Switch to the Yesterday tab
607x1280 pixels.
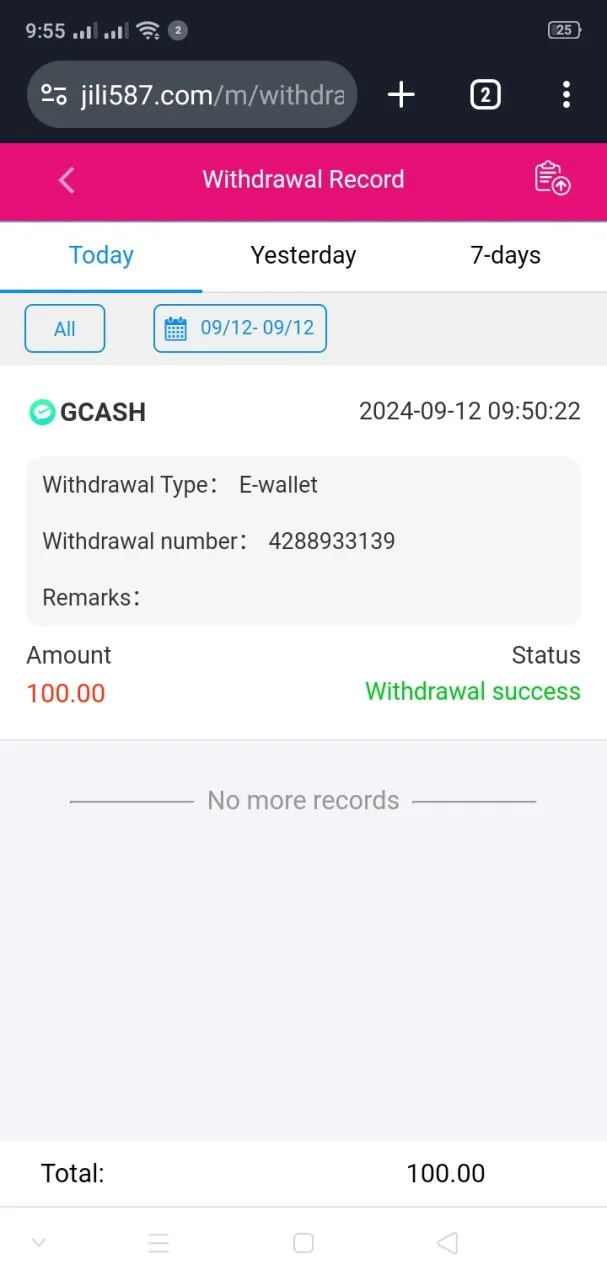pyautogui.click(x=303, y=256)
